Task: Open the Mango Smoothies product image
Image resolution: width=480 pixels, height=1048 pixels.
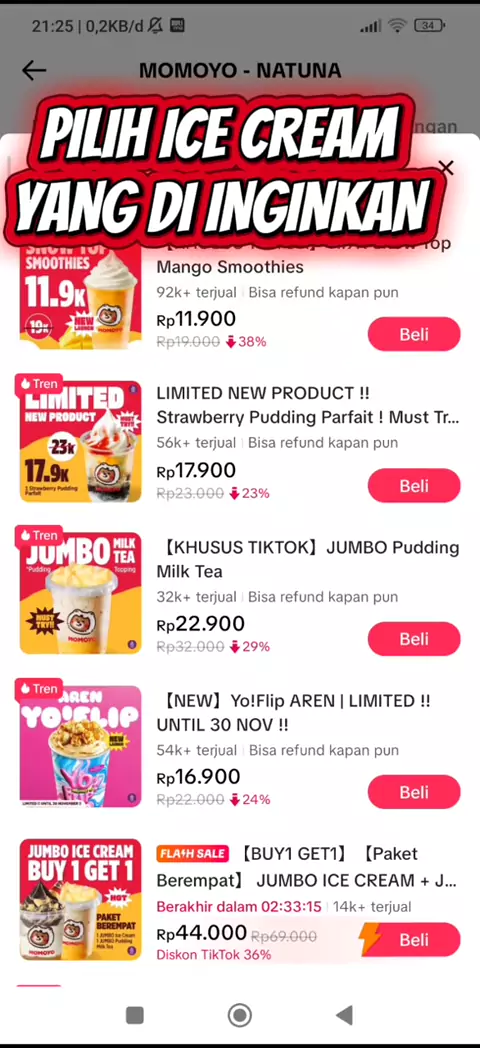Action: click(80, 294)
